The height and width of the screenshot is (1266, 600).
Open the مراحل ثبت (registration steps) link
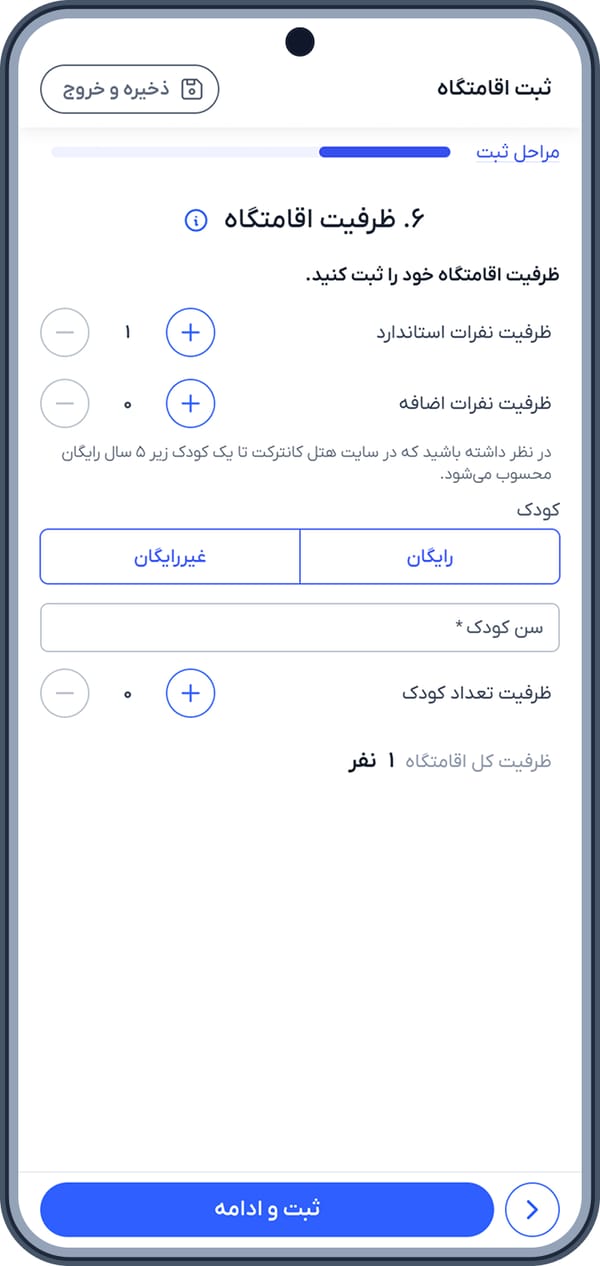[518, 153]
